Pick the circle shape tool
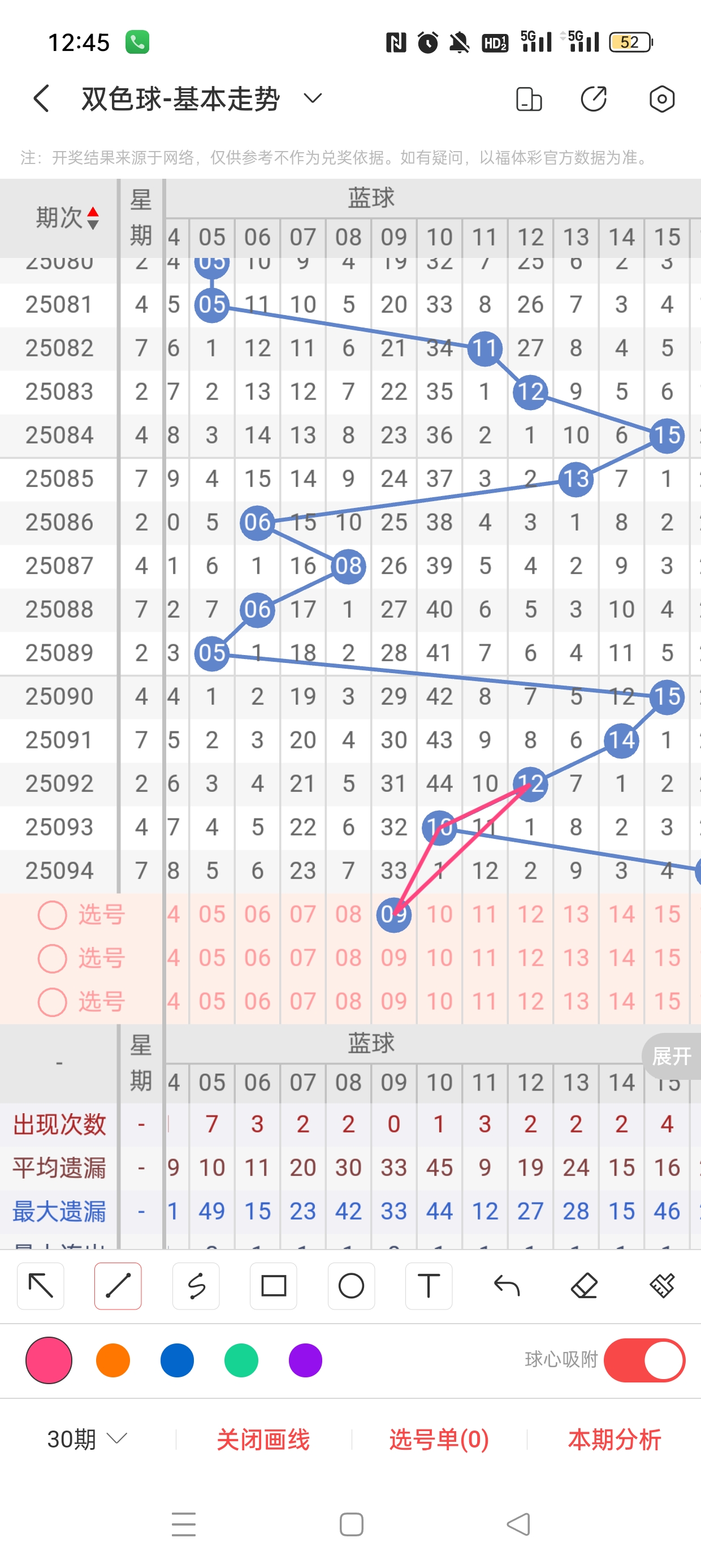This screenshot has width=701, height=1568. [351, 1286]
